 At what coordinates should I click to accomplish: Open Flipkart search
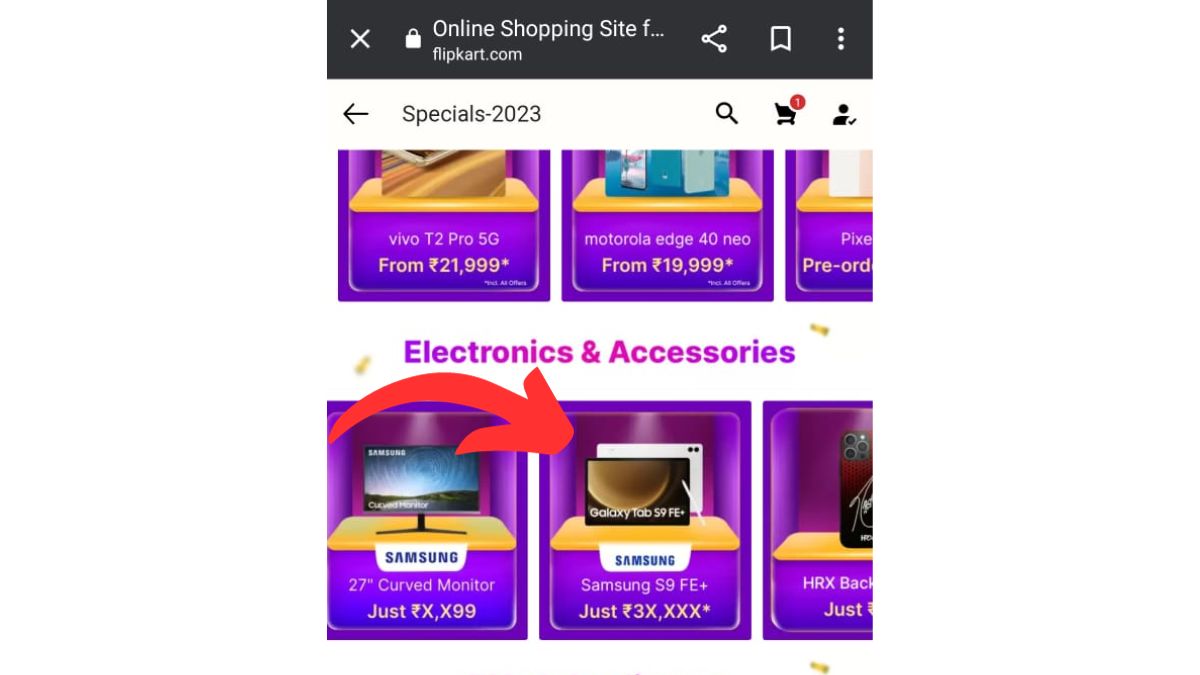click(727, 114)
